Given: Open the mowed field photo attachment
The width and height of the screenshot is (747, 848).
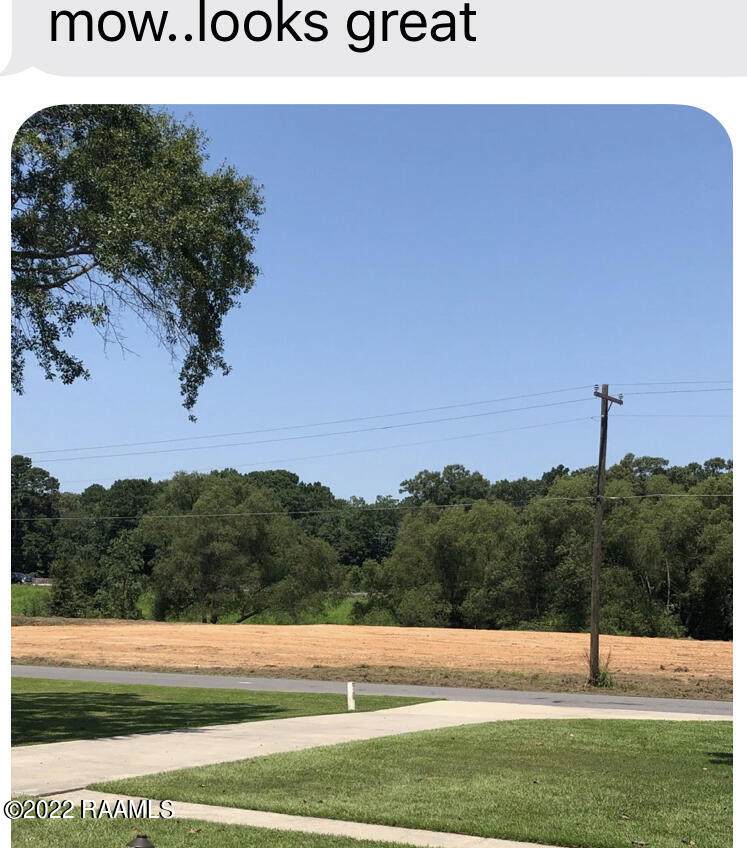Looking at the screenshot, I should 372,476.
